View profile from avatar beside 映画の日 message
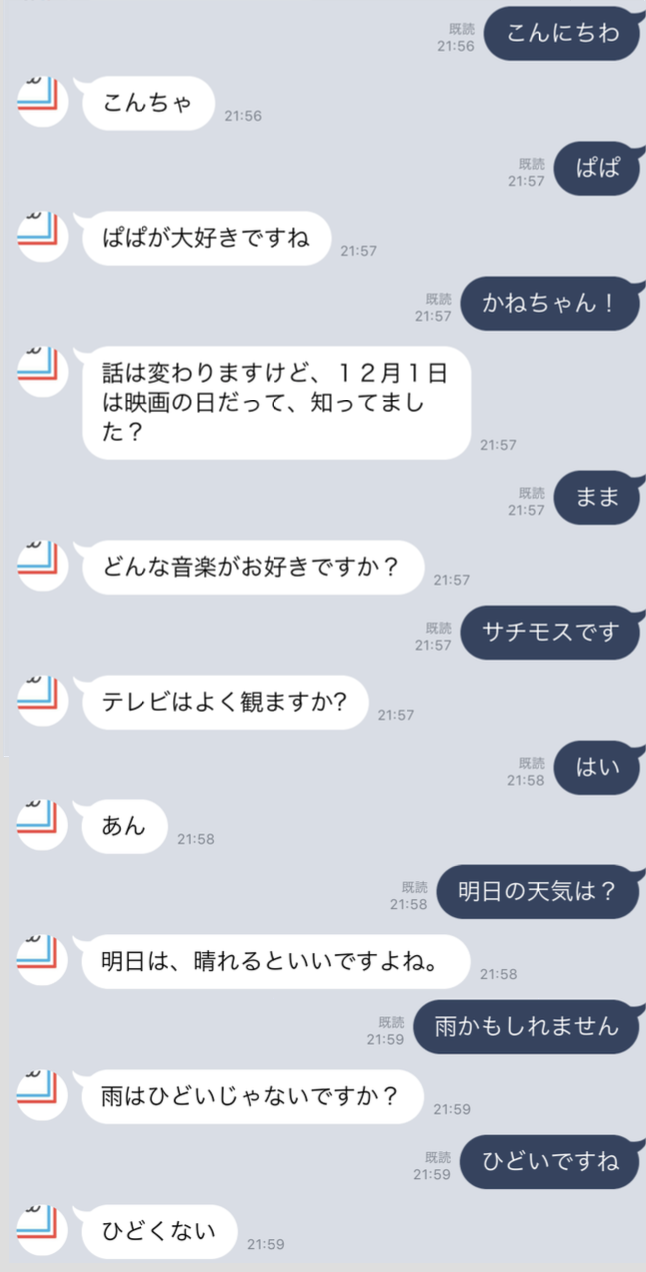Screen dimensions: 646x1272 tap(42, 371)
